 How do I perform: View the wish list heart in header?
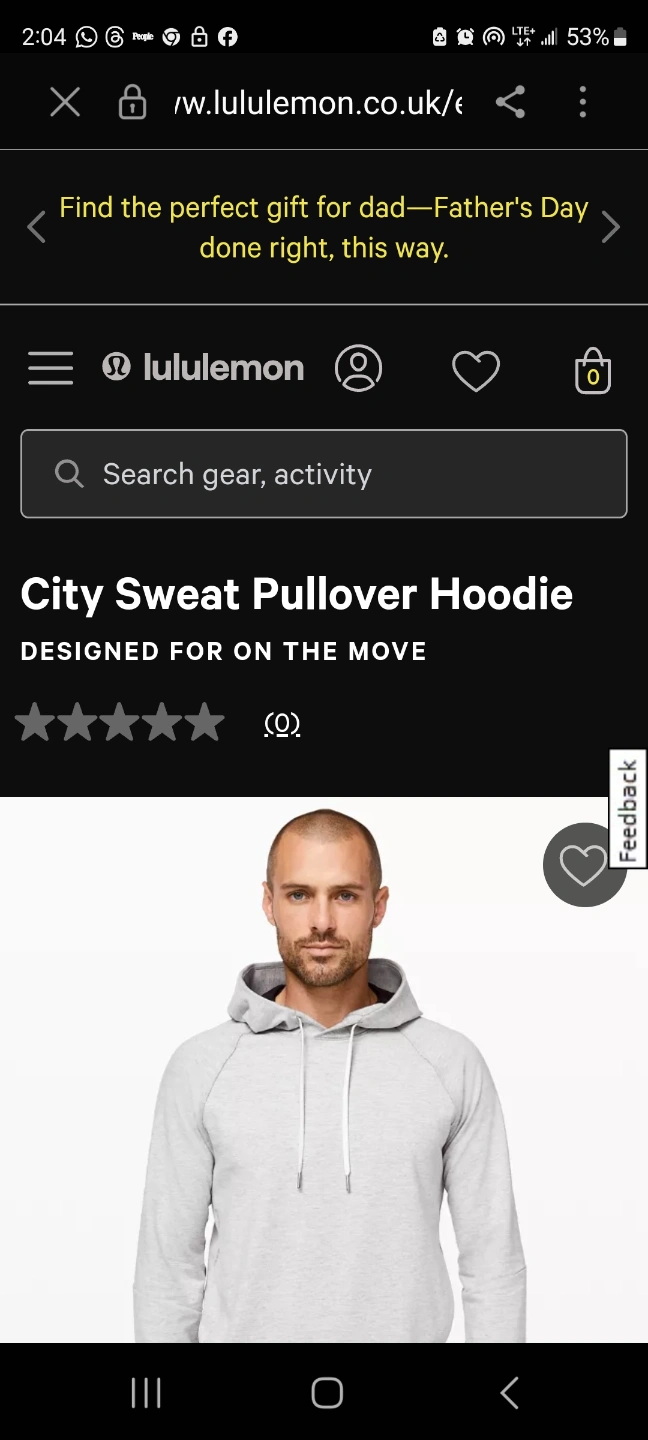(475, 370)
